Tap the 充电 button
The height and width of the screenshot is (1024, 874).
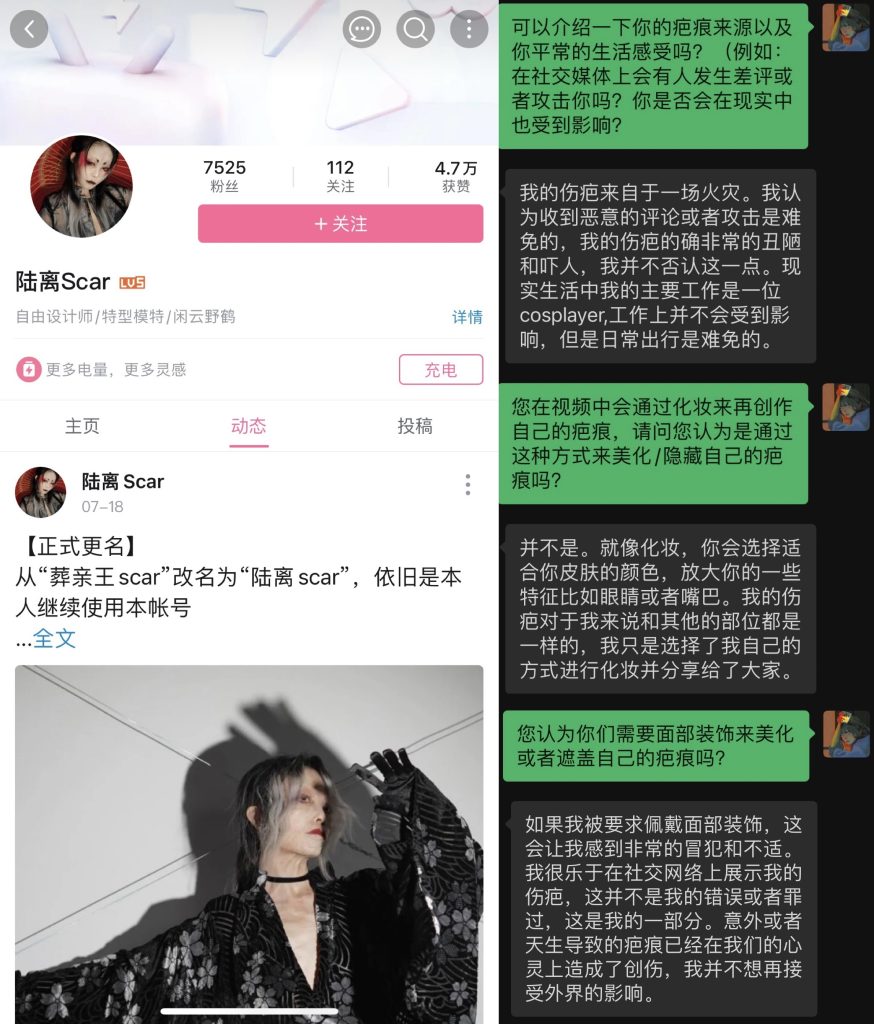440,370
